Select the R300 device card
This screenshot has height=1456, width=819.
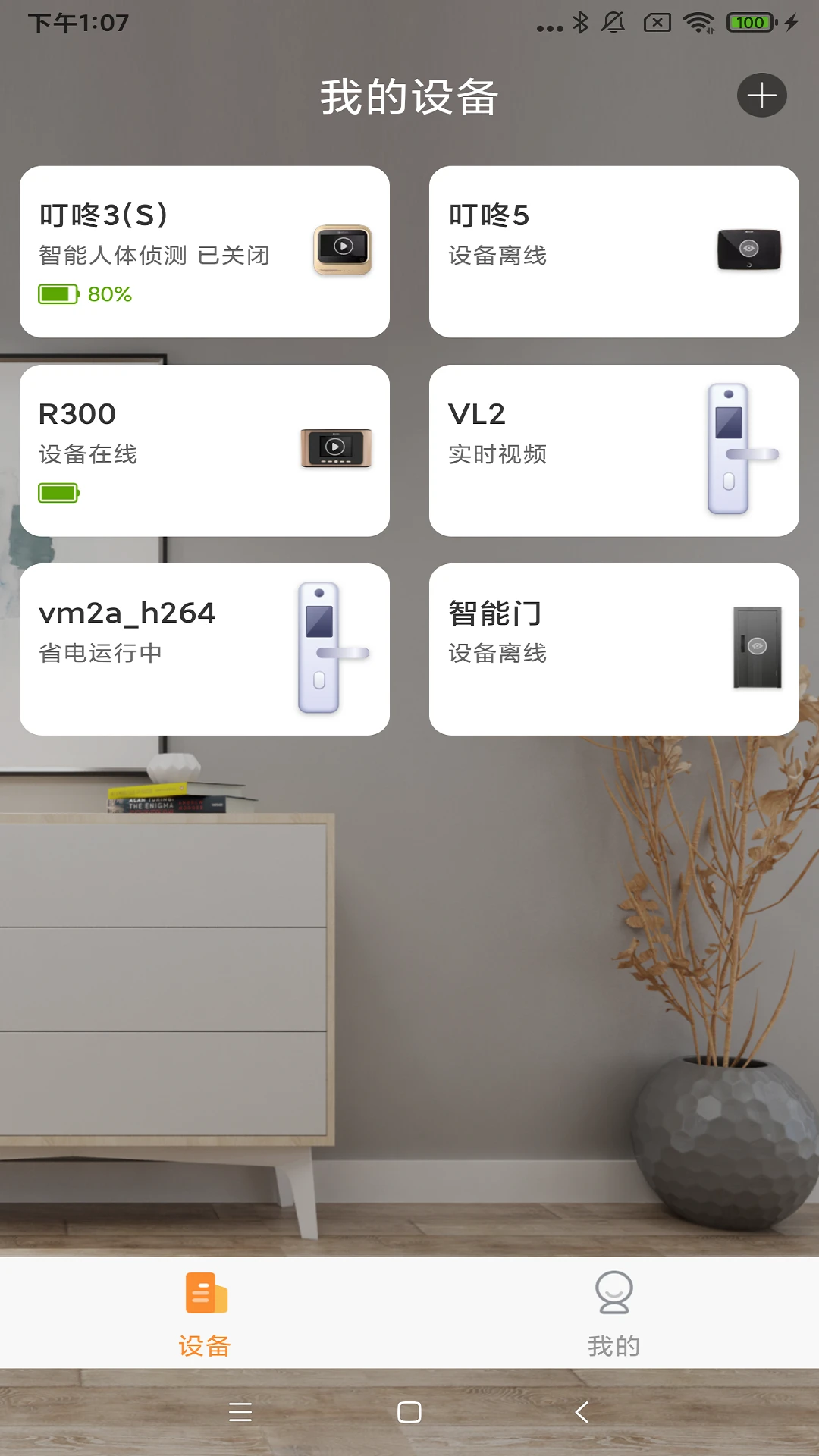[x=205, y=450]
